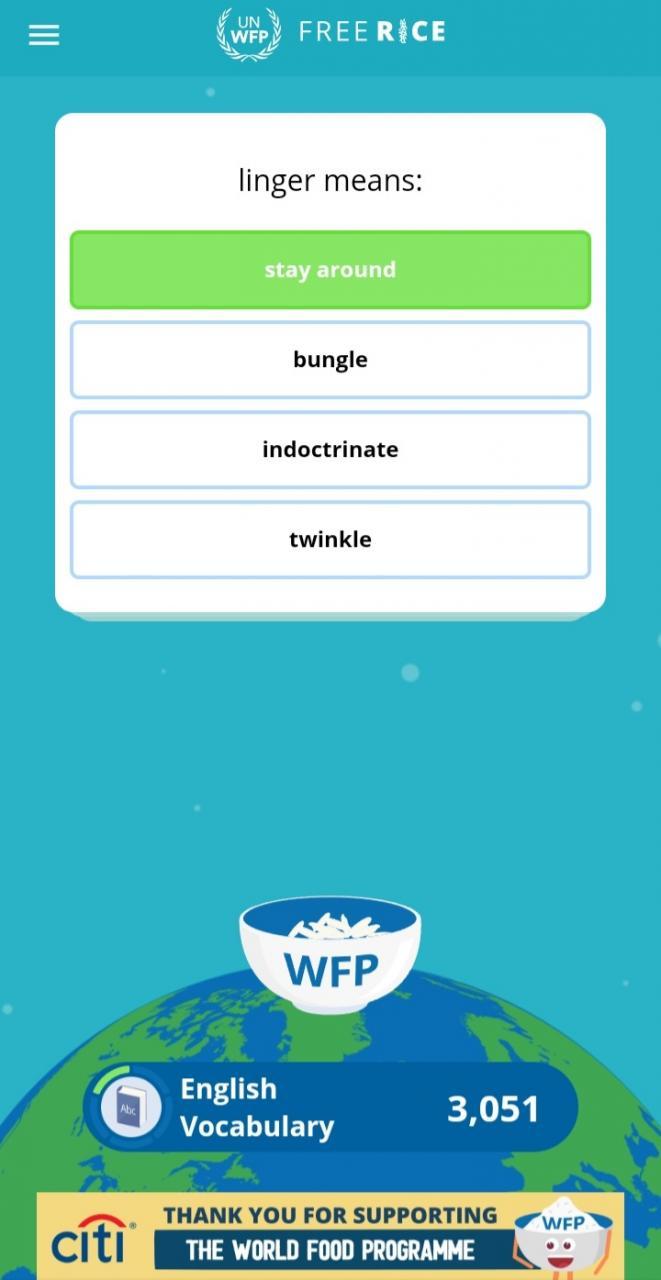Viewport: 661px width, 1280px height.
Task: Open the hamburger menu
Action: [x=44, y=36]
